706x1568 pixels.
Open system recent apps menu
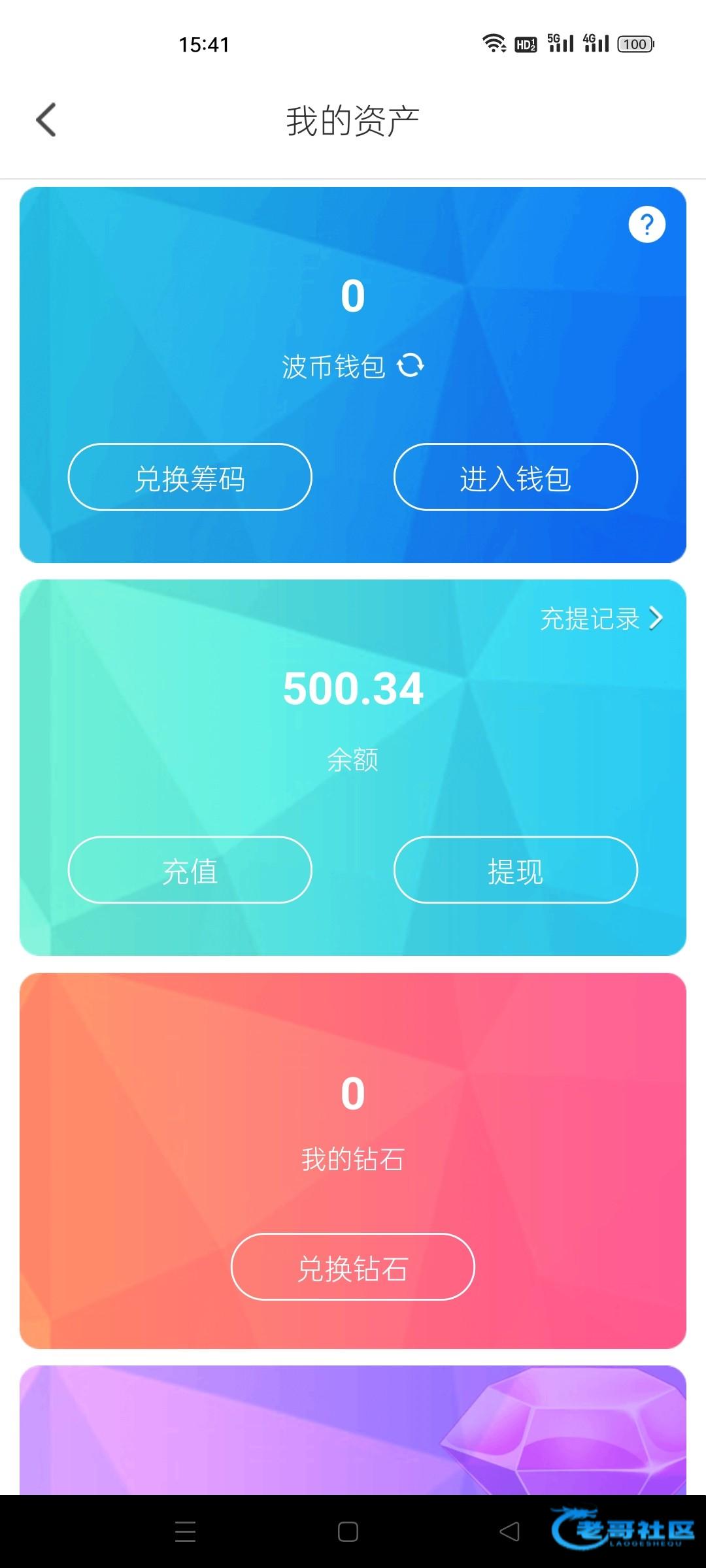[185, 1531]
